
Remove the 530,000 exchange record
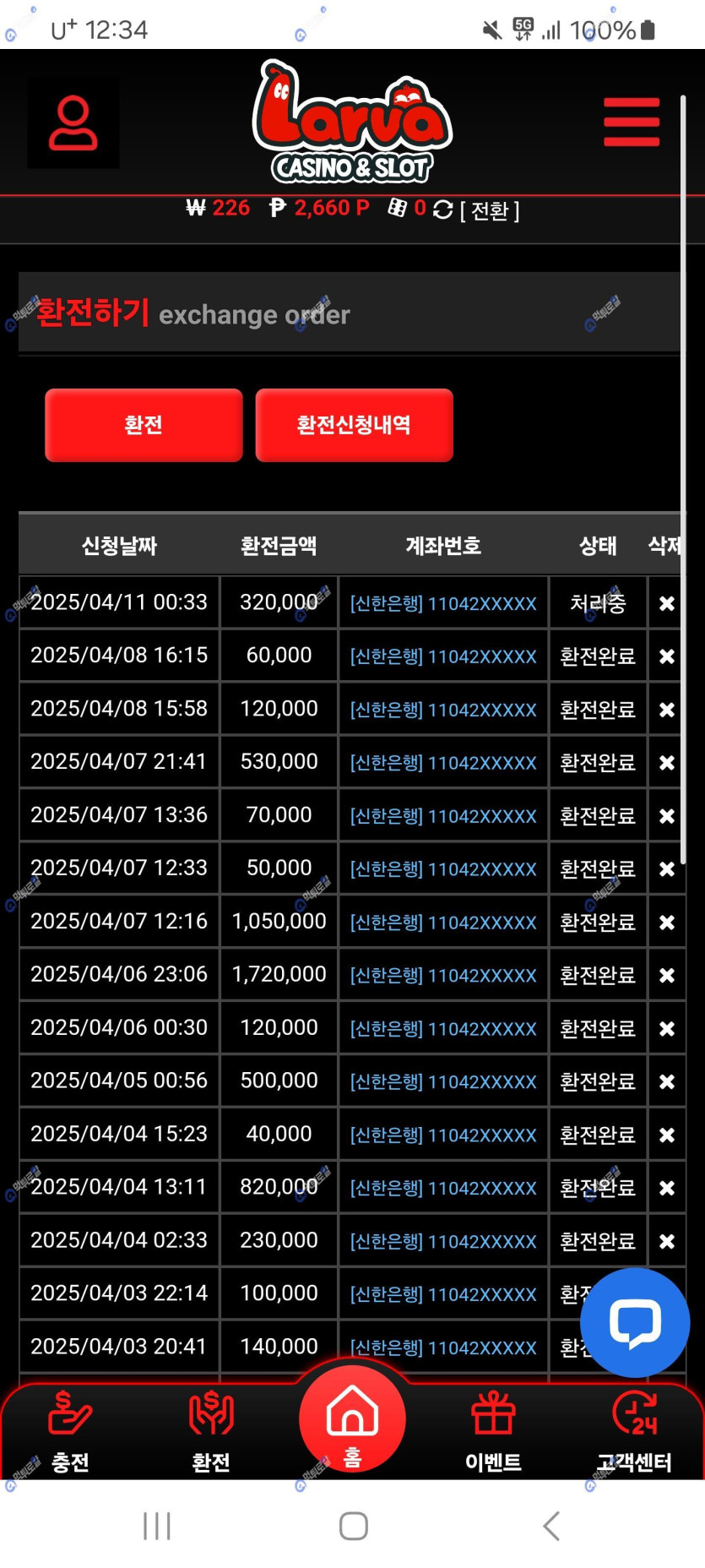[666, 763]
